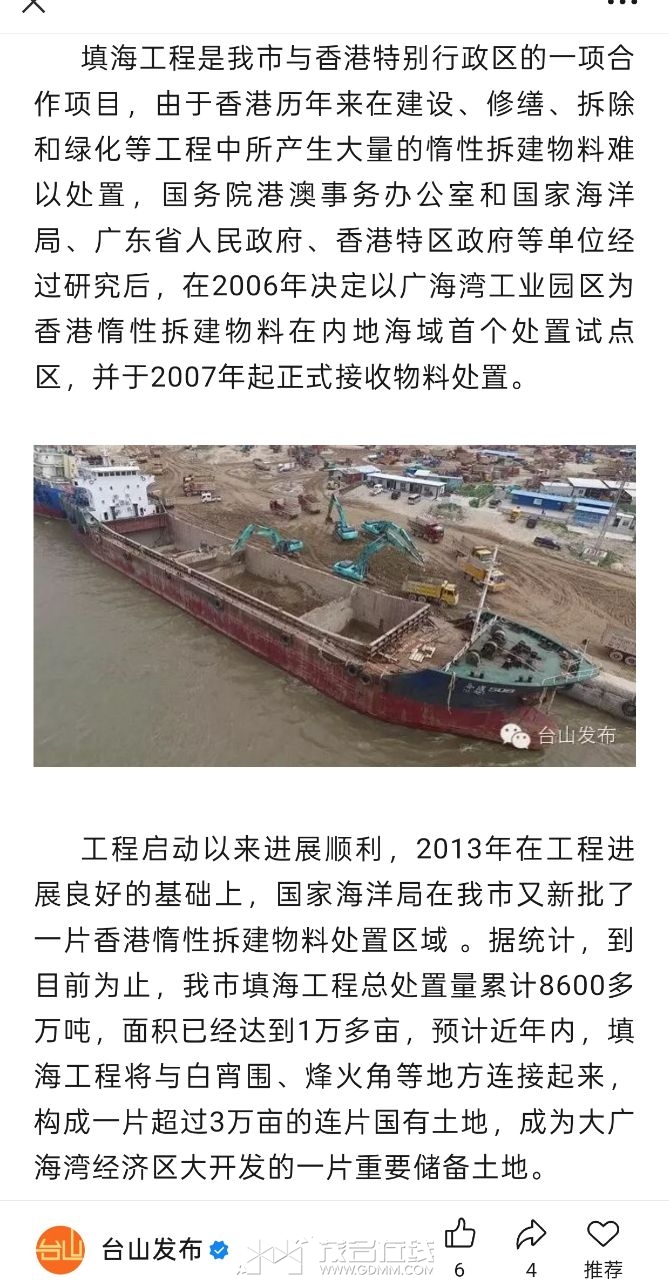Open the 台山发布 account profile

pos(130,1249)
